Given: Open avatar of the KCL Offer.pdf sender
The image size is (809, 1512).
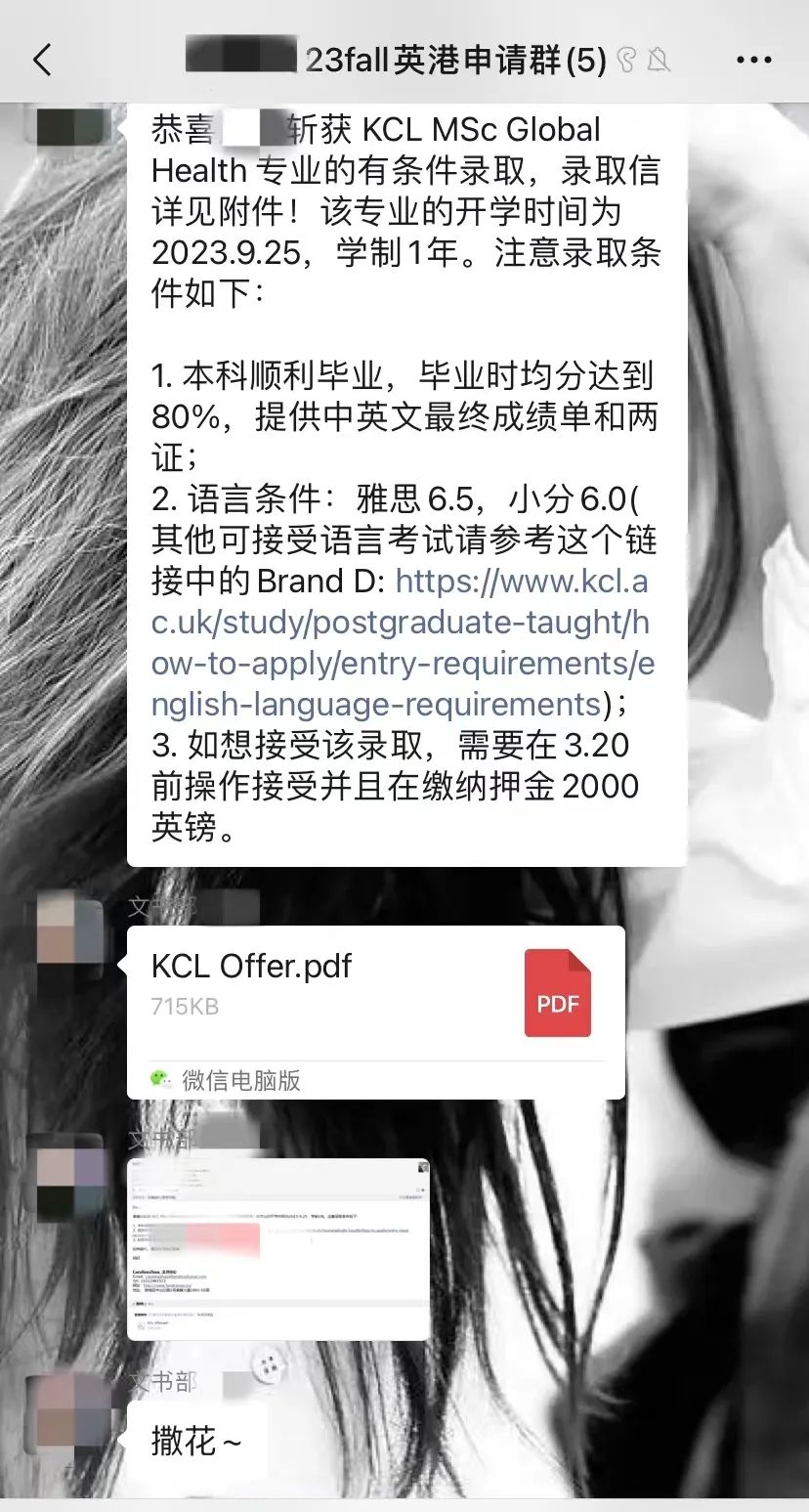Looking at the screenshot, I should point(69,930).
